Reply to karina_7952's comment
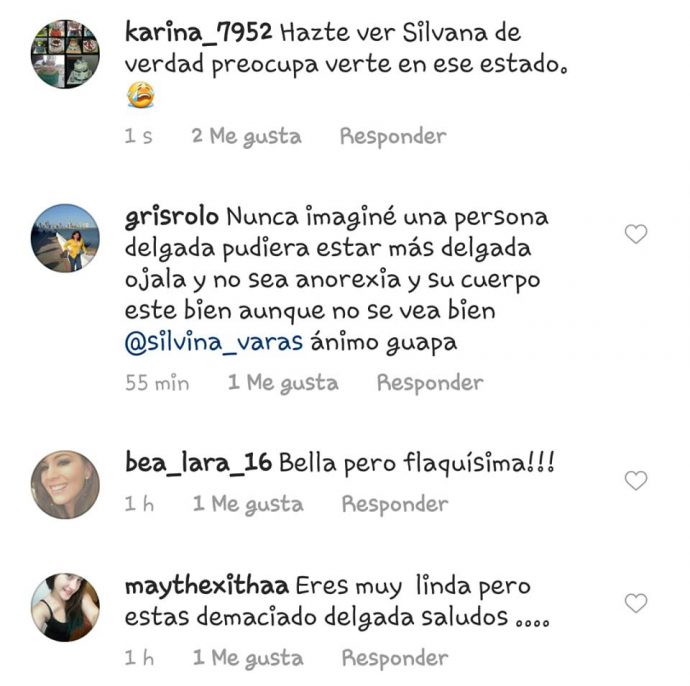 pos(392,136)
